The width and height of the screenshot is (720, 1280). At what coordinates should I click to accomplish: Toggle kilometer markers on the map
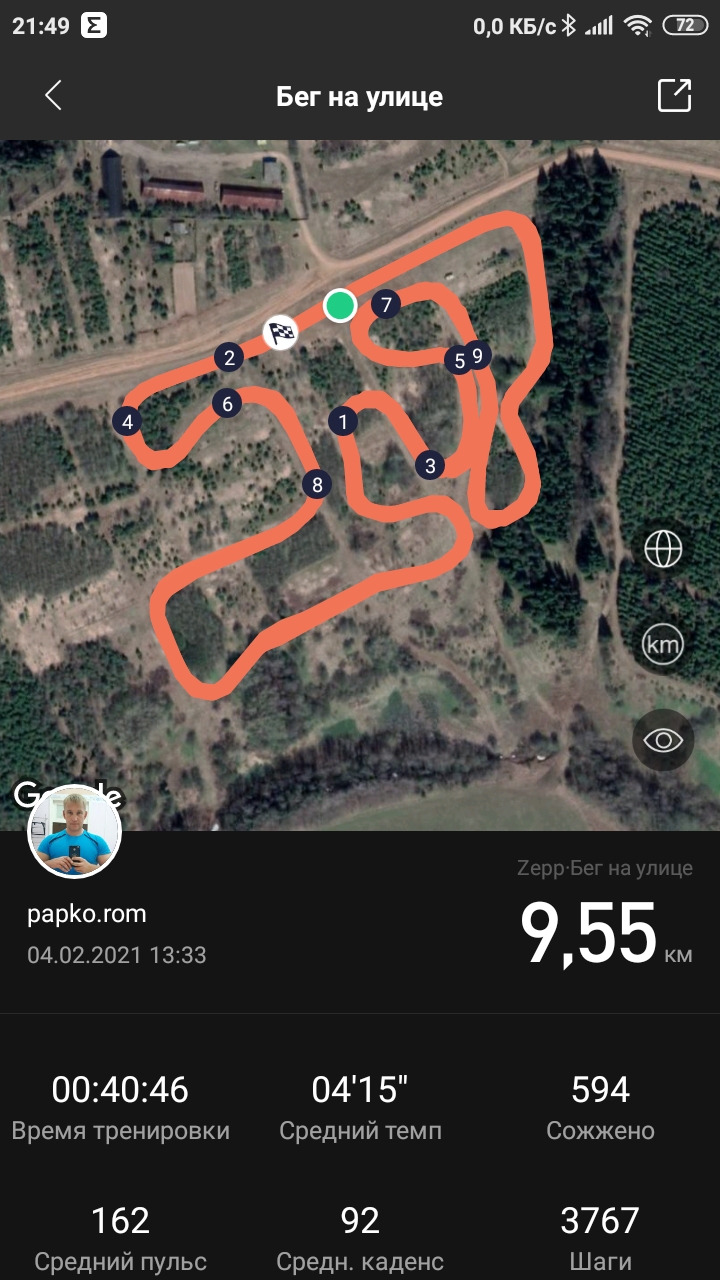[x=663, y=645]
